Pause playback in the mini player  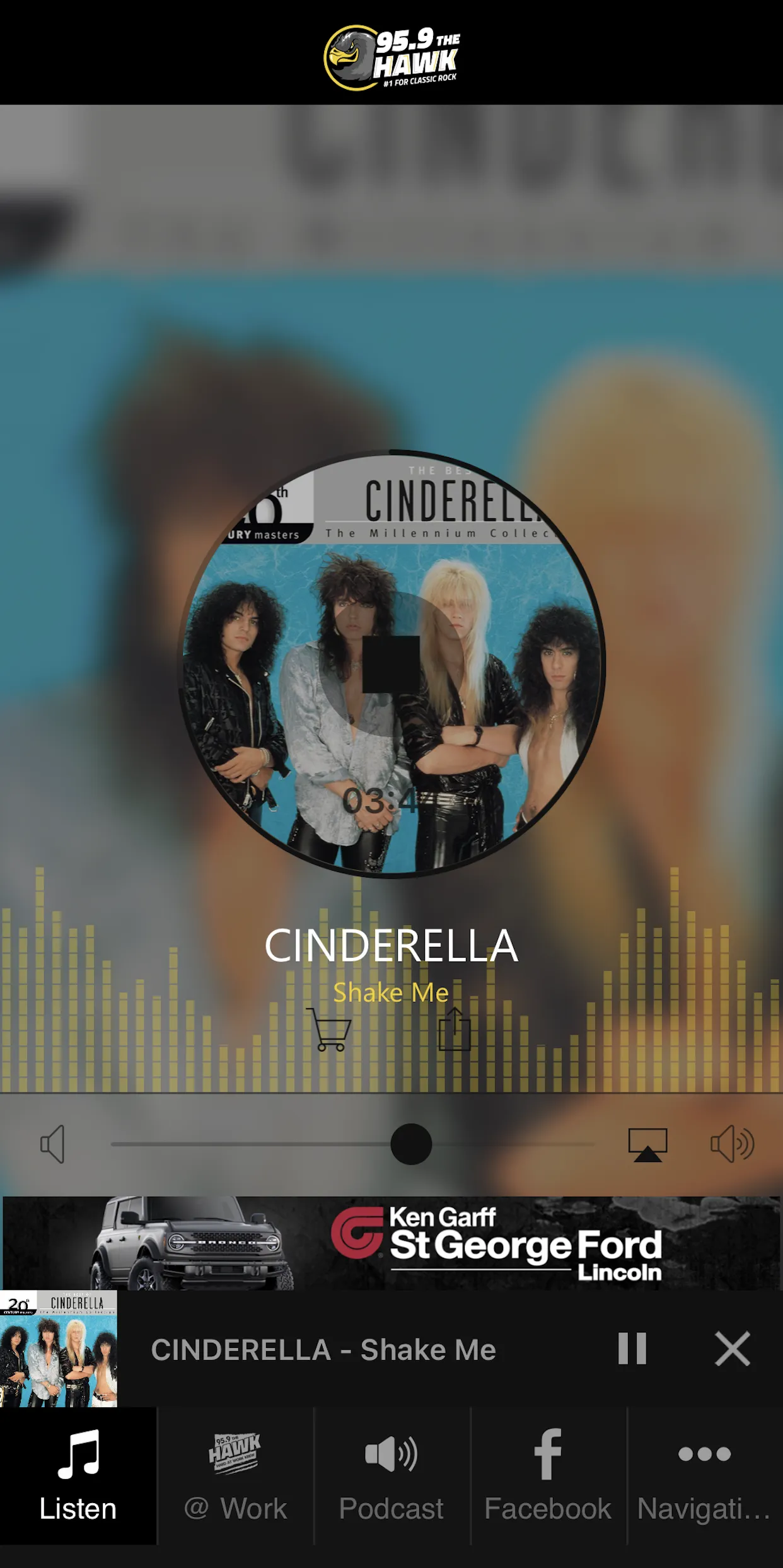(x=632, y=1349)
